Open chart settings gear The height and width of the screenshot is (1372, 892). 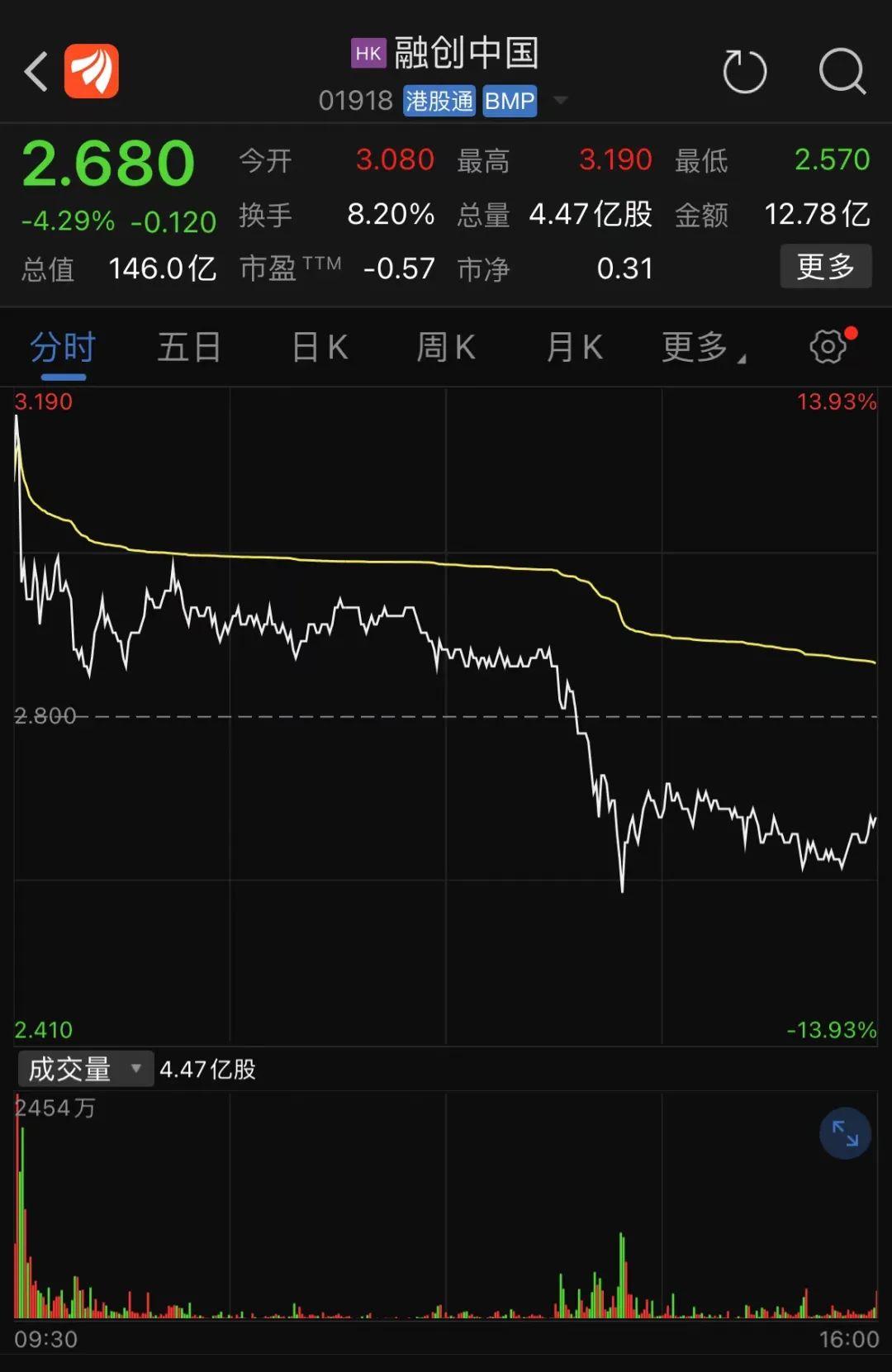(828, 347)
